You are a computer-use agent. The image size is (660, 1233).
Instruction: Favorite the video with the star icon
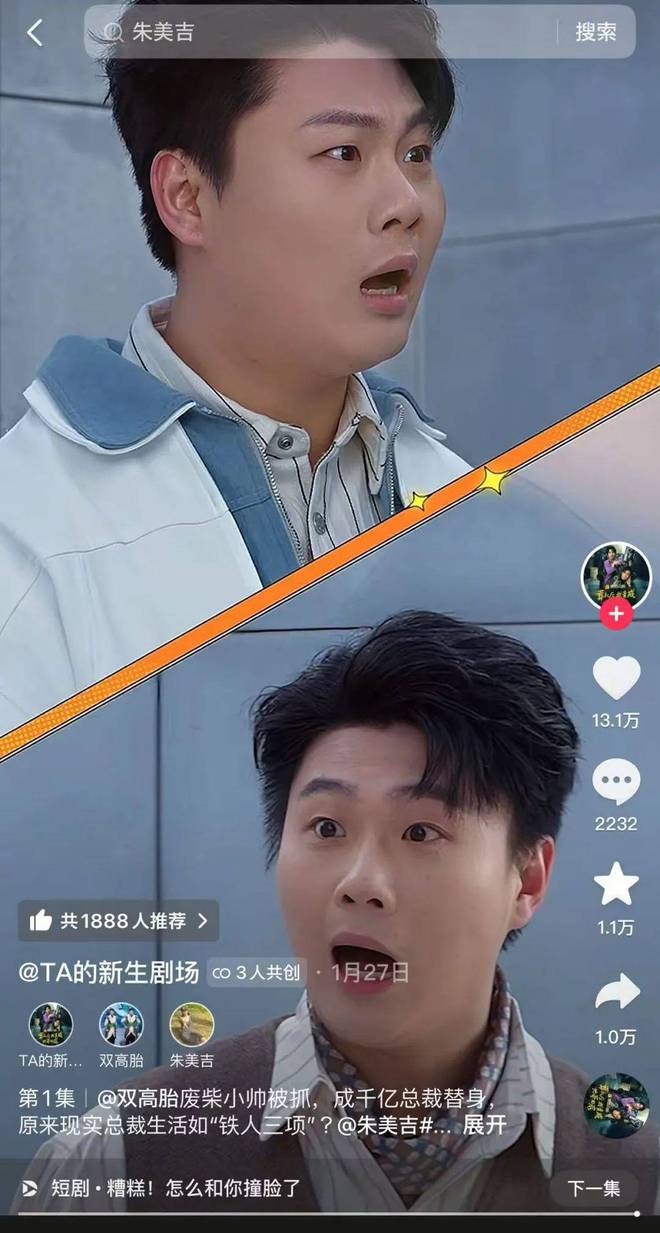click(616, 884)
